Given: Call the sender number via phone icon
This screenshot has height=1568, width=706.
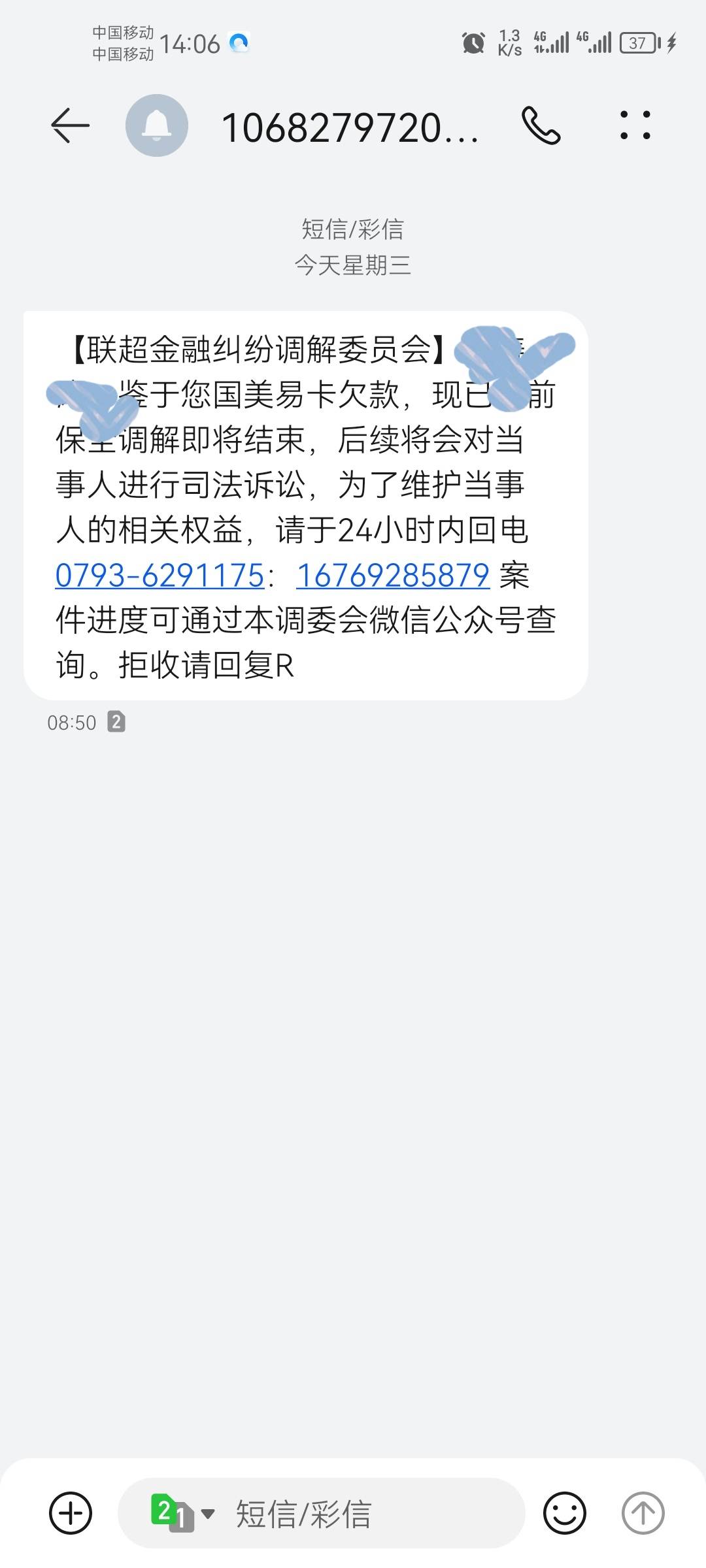Looking at the screenshot, I should point(541,125).
